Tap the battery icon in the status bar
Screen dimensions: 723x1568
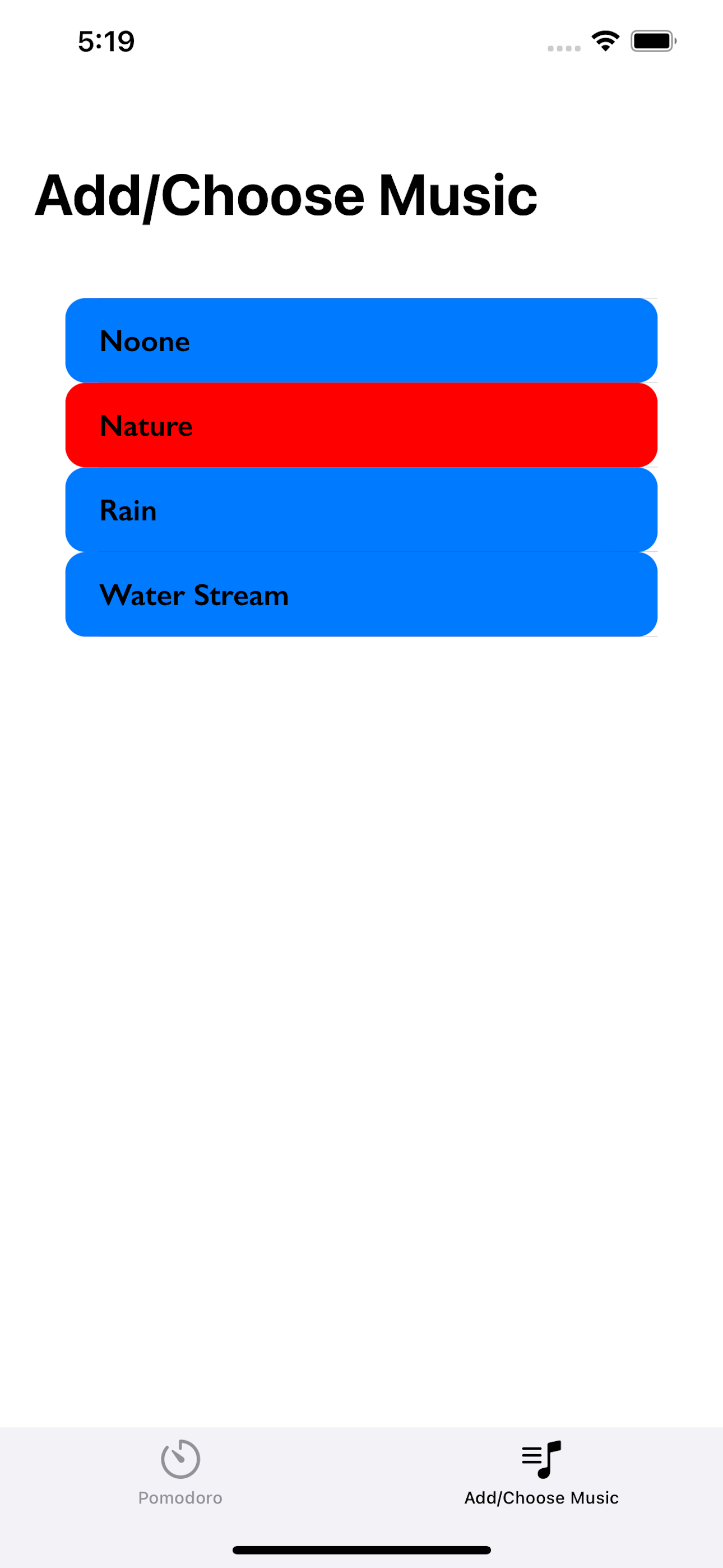pos(652,41)
